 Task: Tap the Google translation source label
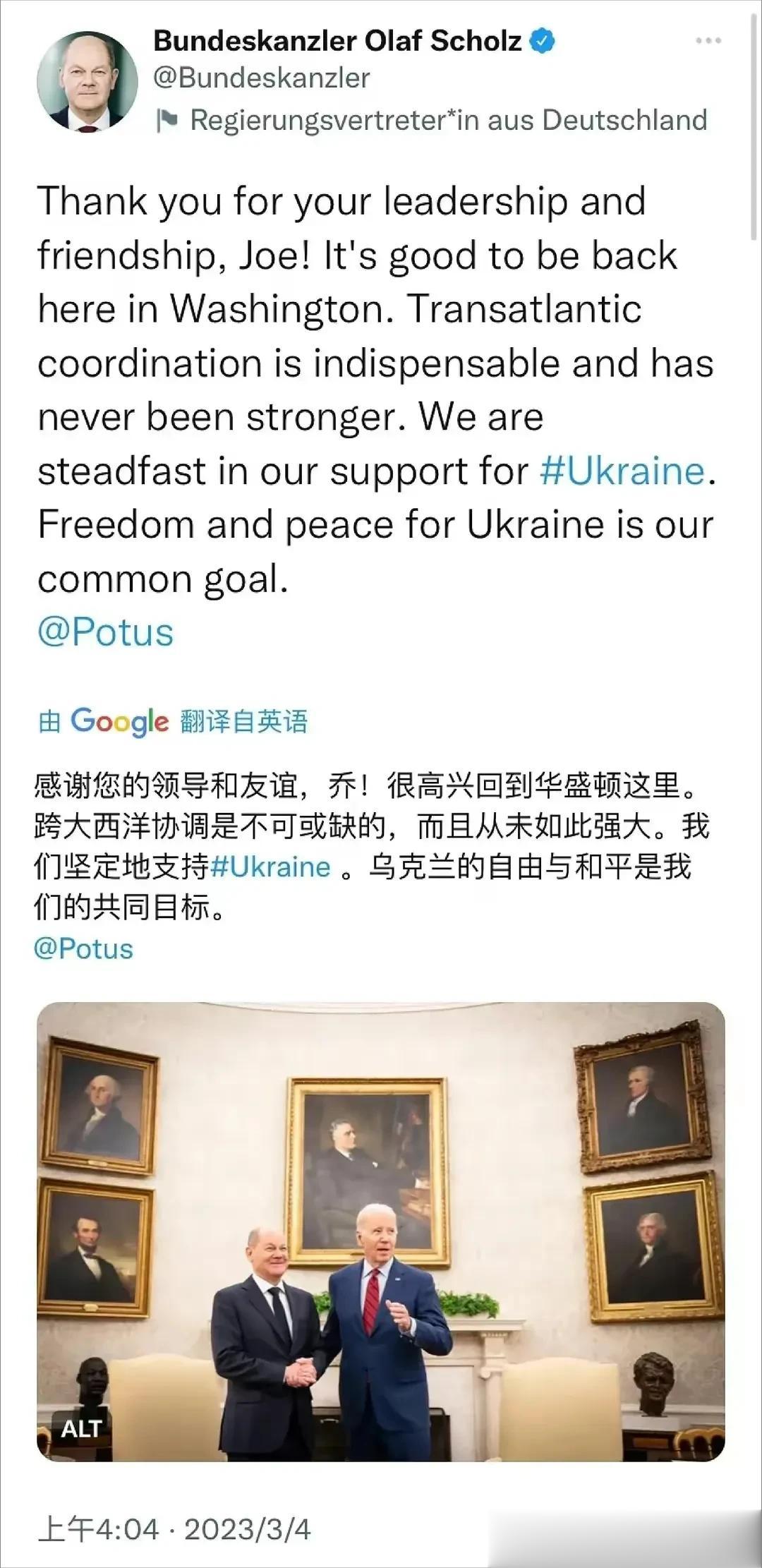pyautogui.click(x=173, y=721)
